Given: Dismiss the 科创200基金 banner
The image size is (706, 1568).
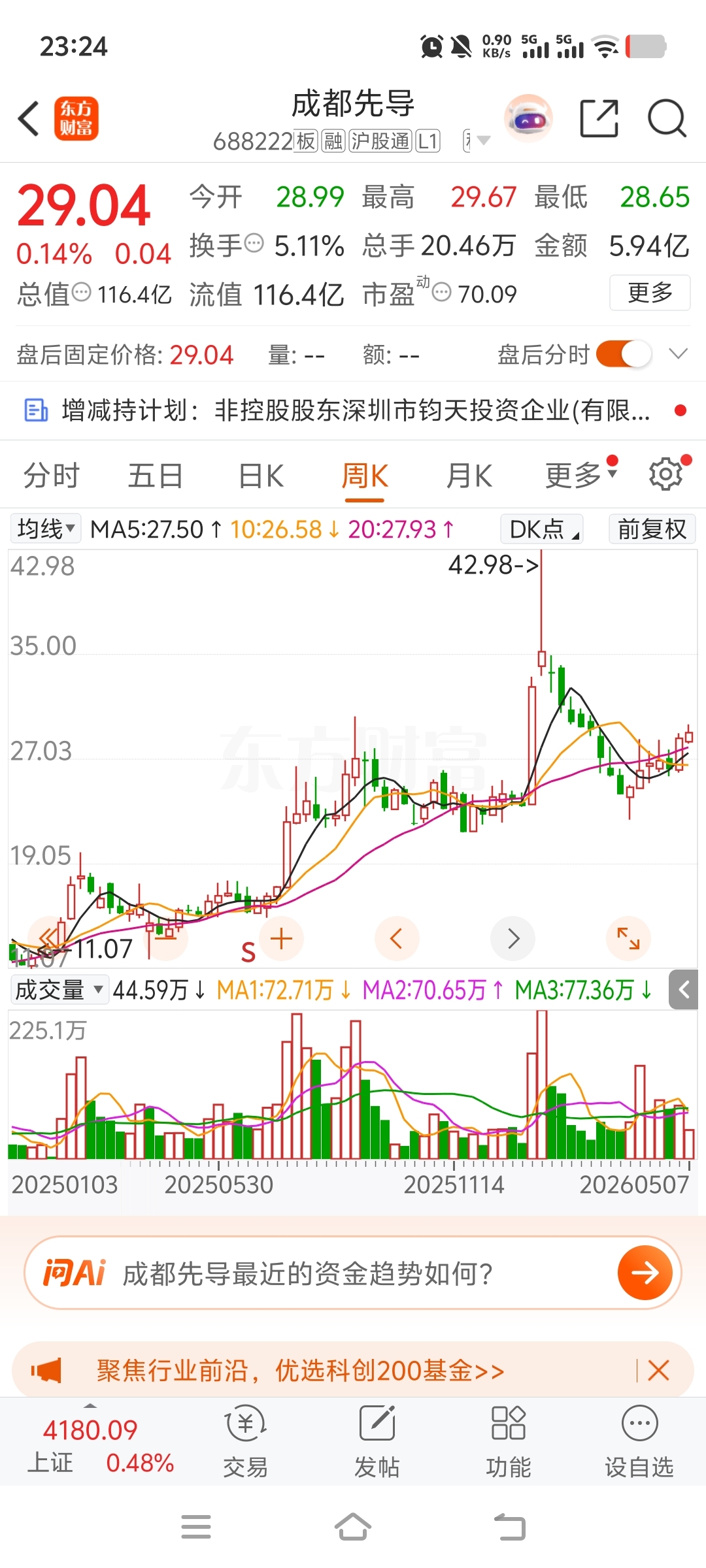Looking at the screenshot, I should click(658, 1370).
